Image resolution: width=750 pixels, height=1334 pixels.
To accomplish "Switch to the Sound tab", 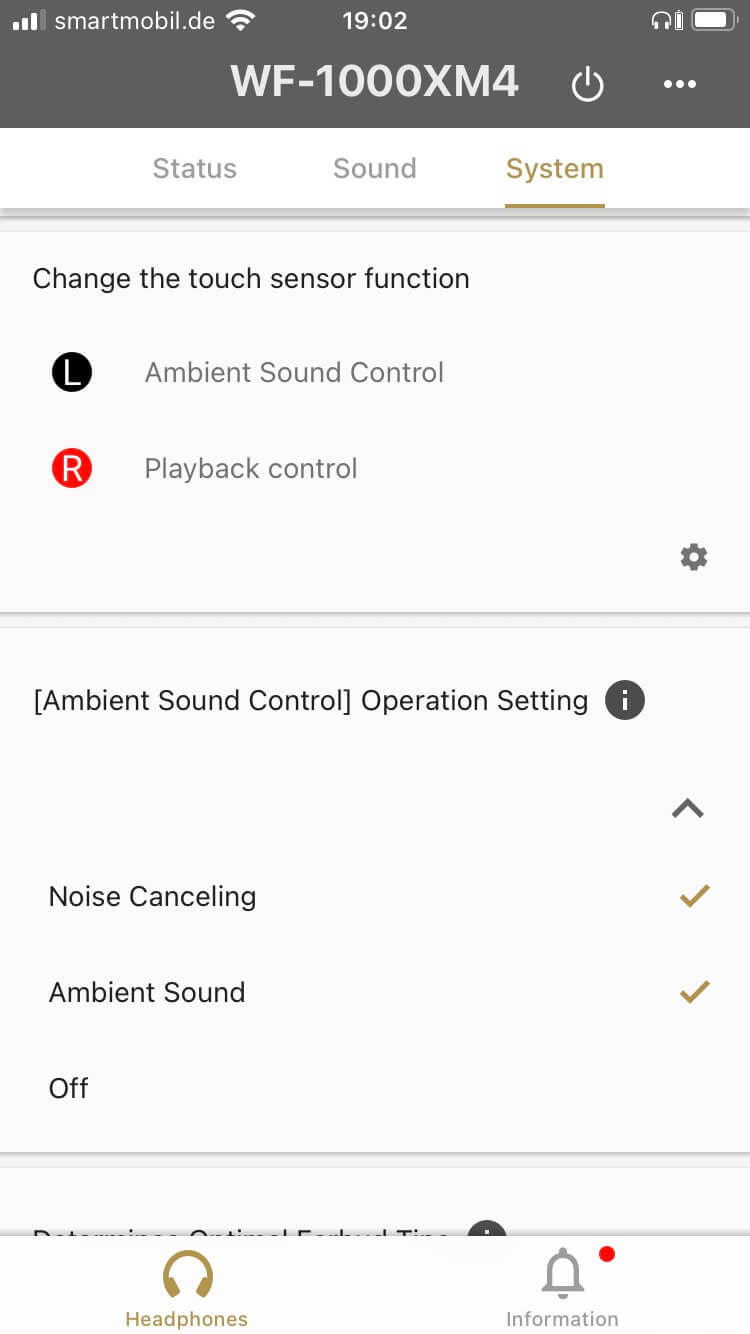I will (x=374, y=168).
